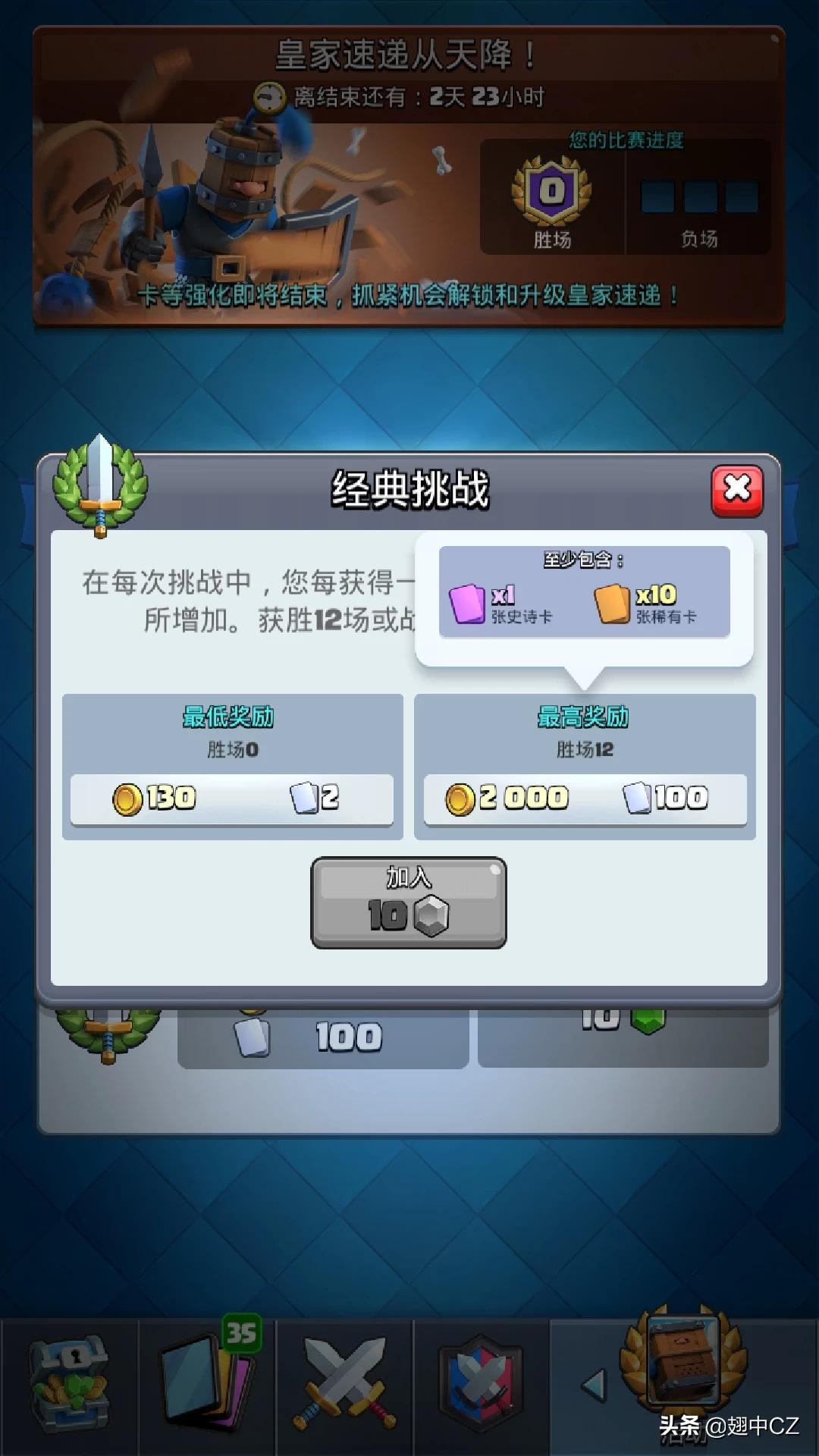This screenshot has height=1456, width=819.
Task: Select the events tab with barrel icon
Action: tap(682, 1365)
